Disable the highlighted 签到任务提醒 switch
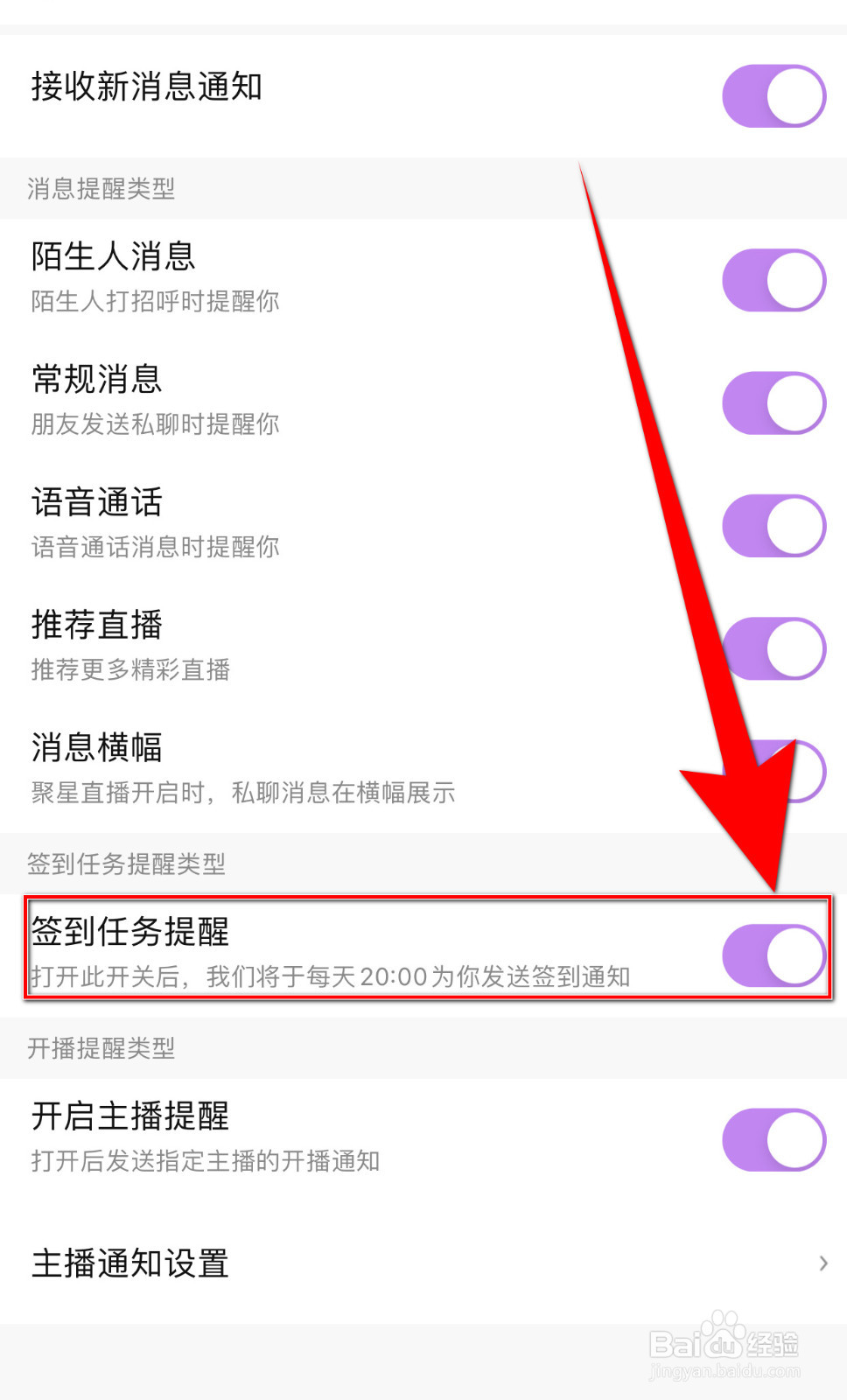Image resolution: width=847 pixels, height=1400 pixels. [773, 956]
